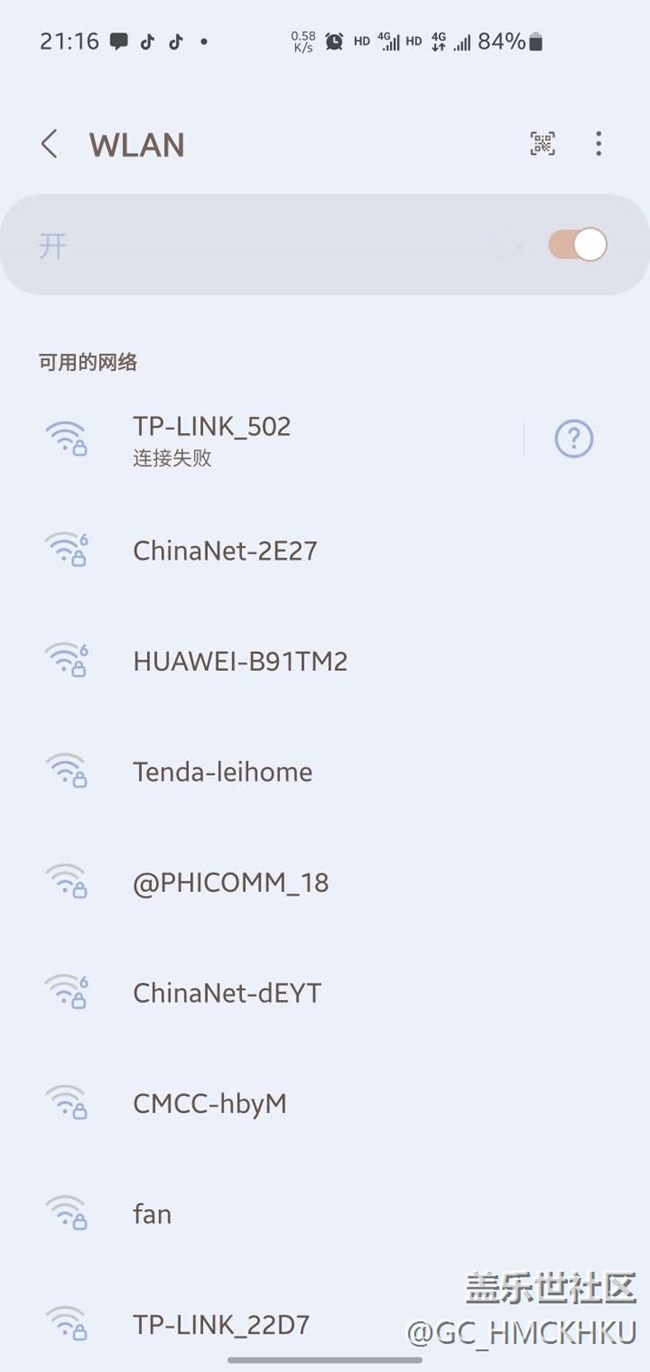This screenshot has height=1372, width=650.
Task: Connect to HUAWEI-B91TM2
Action: pyautogui.click(x=325, y=661)
